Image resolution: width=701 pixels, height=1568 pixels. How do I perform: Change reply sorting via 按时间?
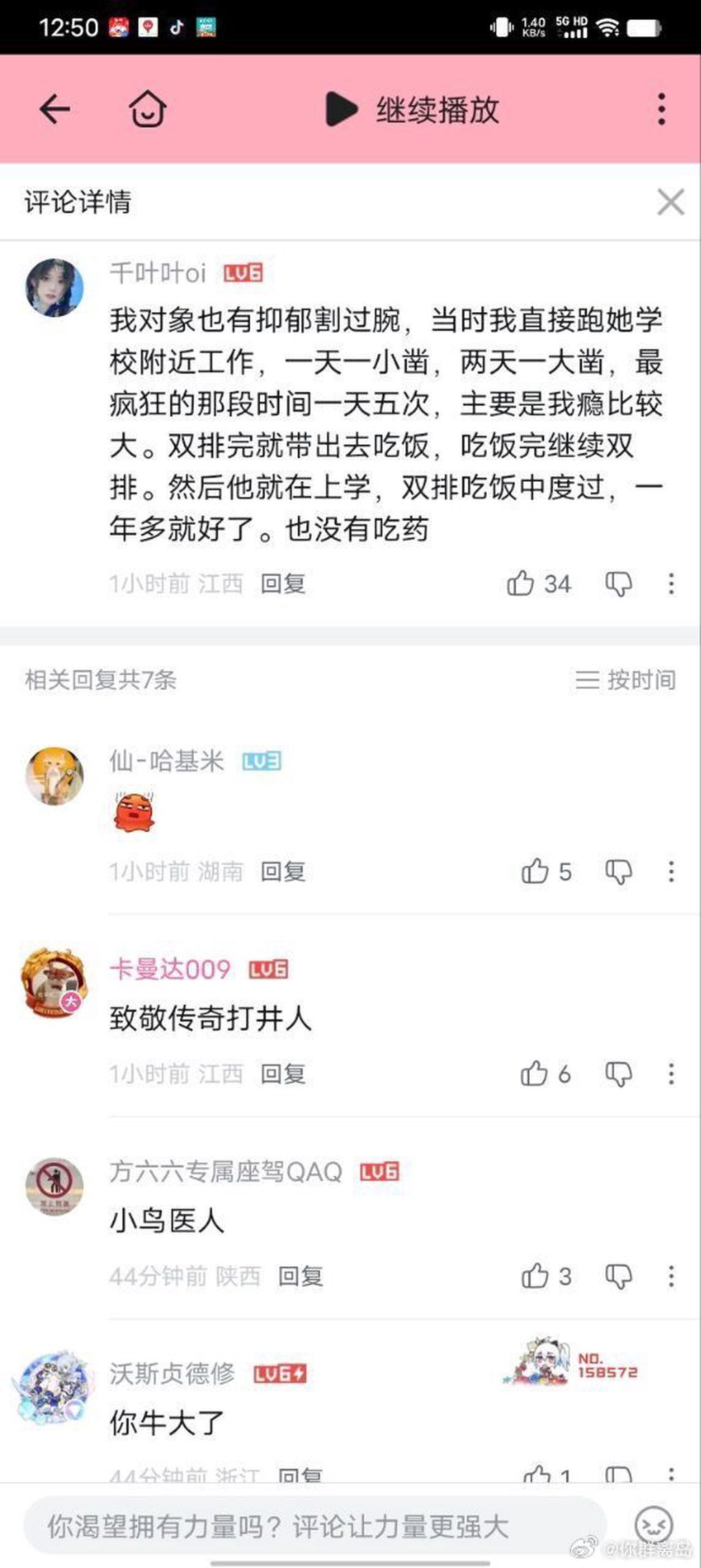click(626, 680)
